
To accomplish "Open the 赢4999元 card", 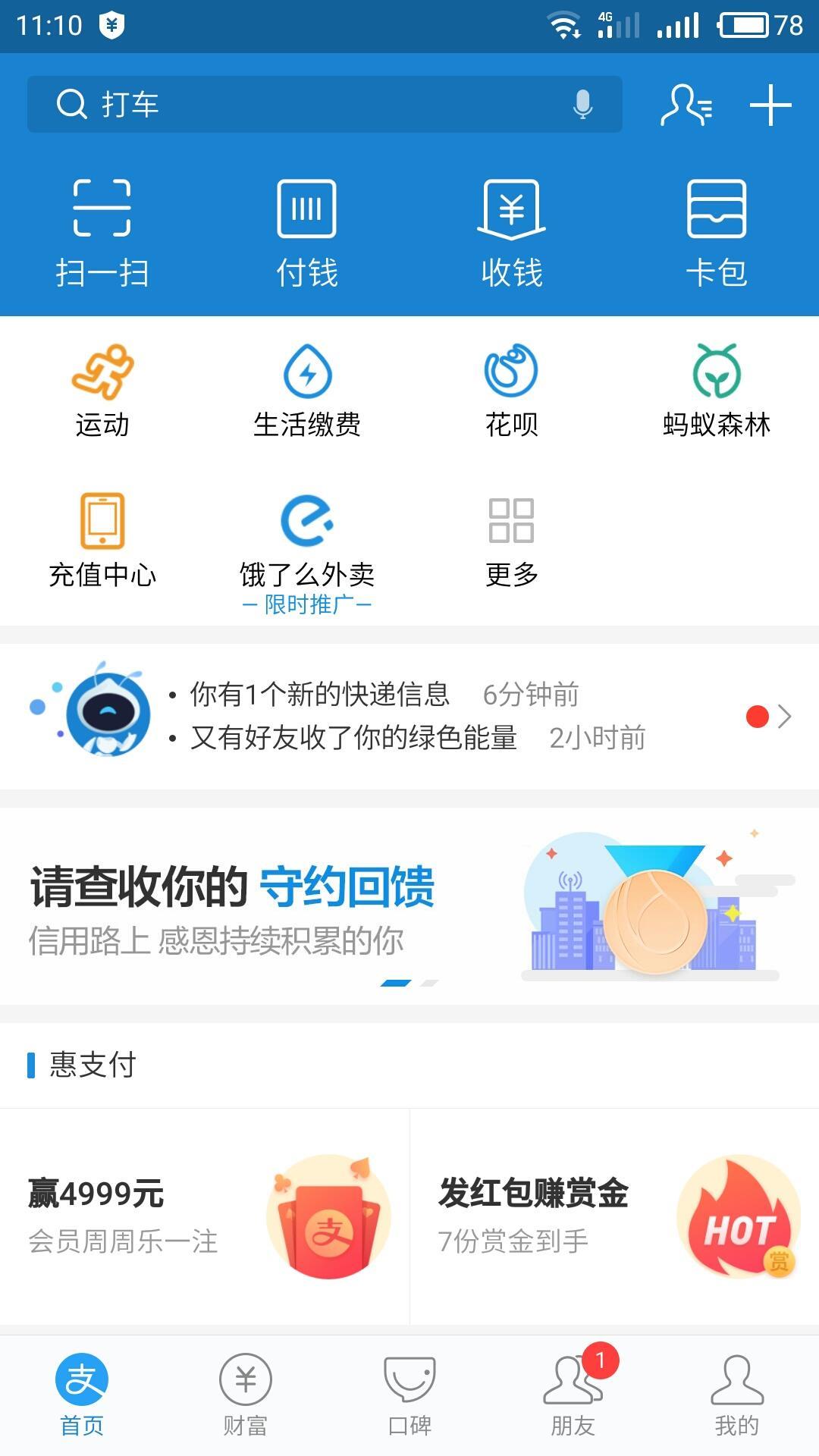I will click(205, 1216).
